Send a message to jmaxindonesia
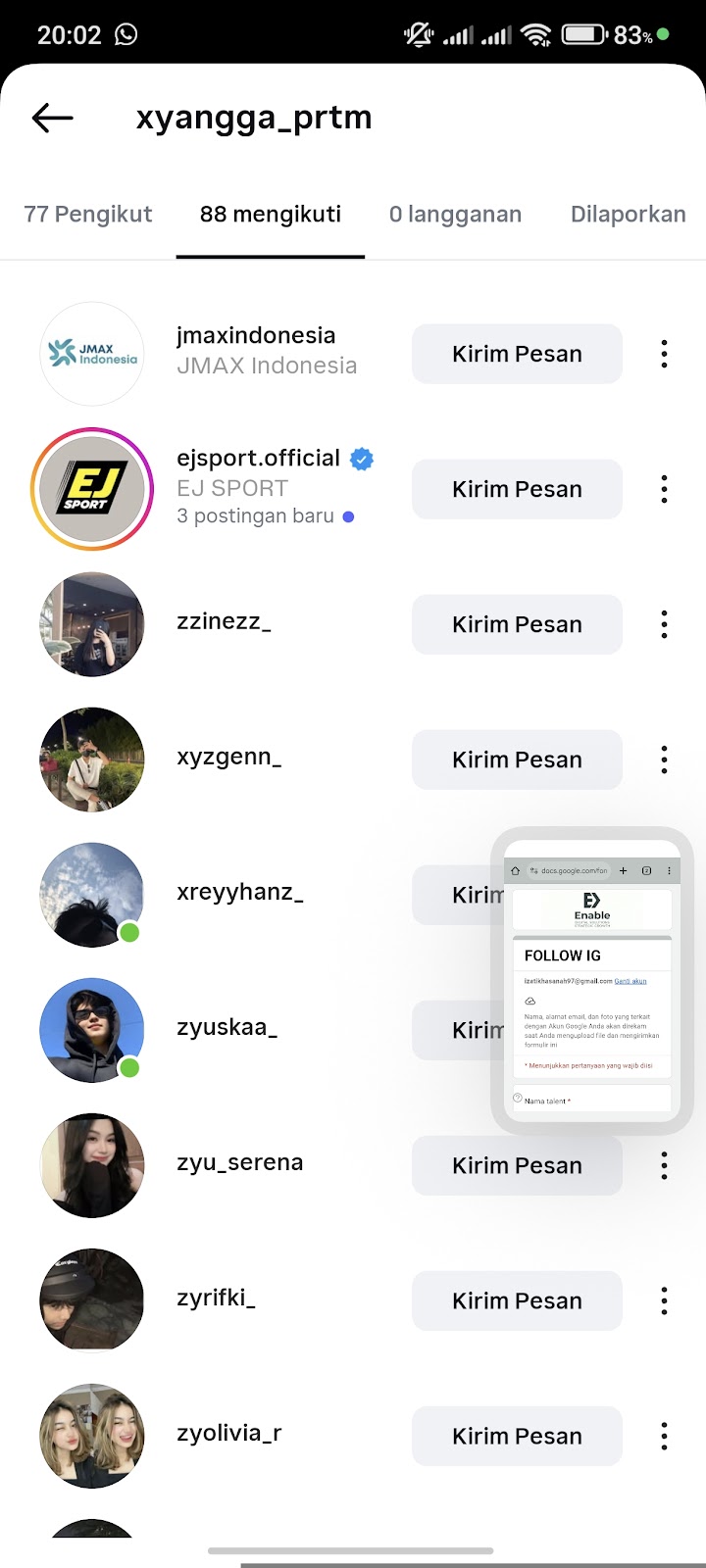The width and height of the screenshot is (706, 1568). coord(517,354)
